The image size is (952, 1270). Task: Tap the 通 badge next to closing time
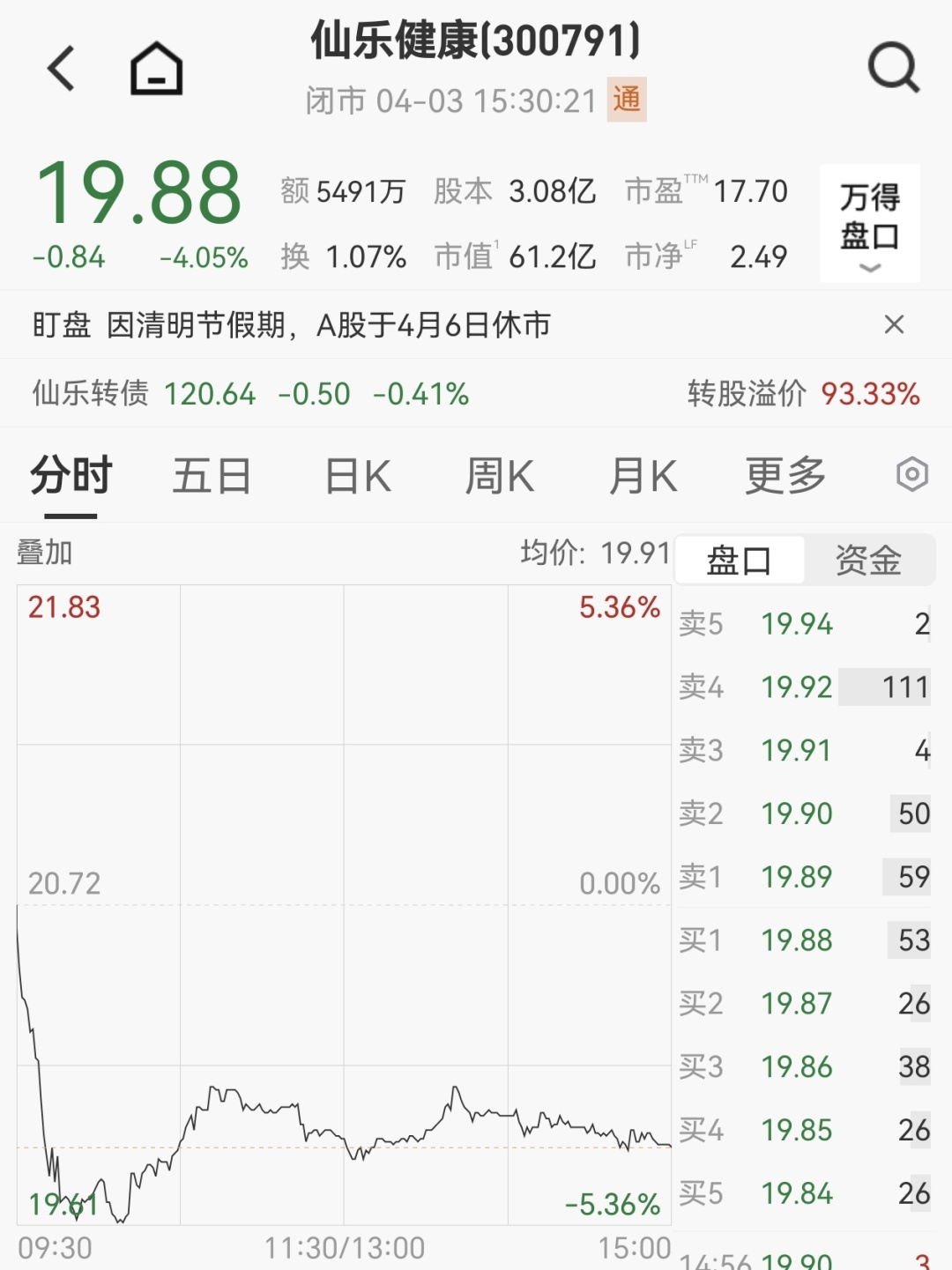628,100
